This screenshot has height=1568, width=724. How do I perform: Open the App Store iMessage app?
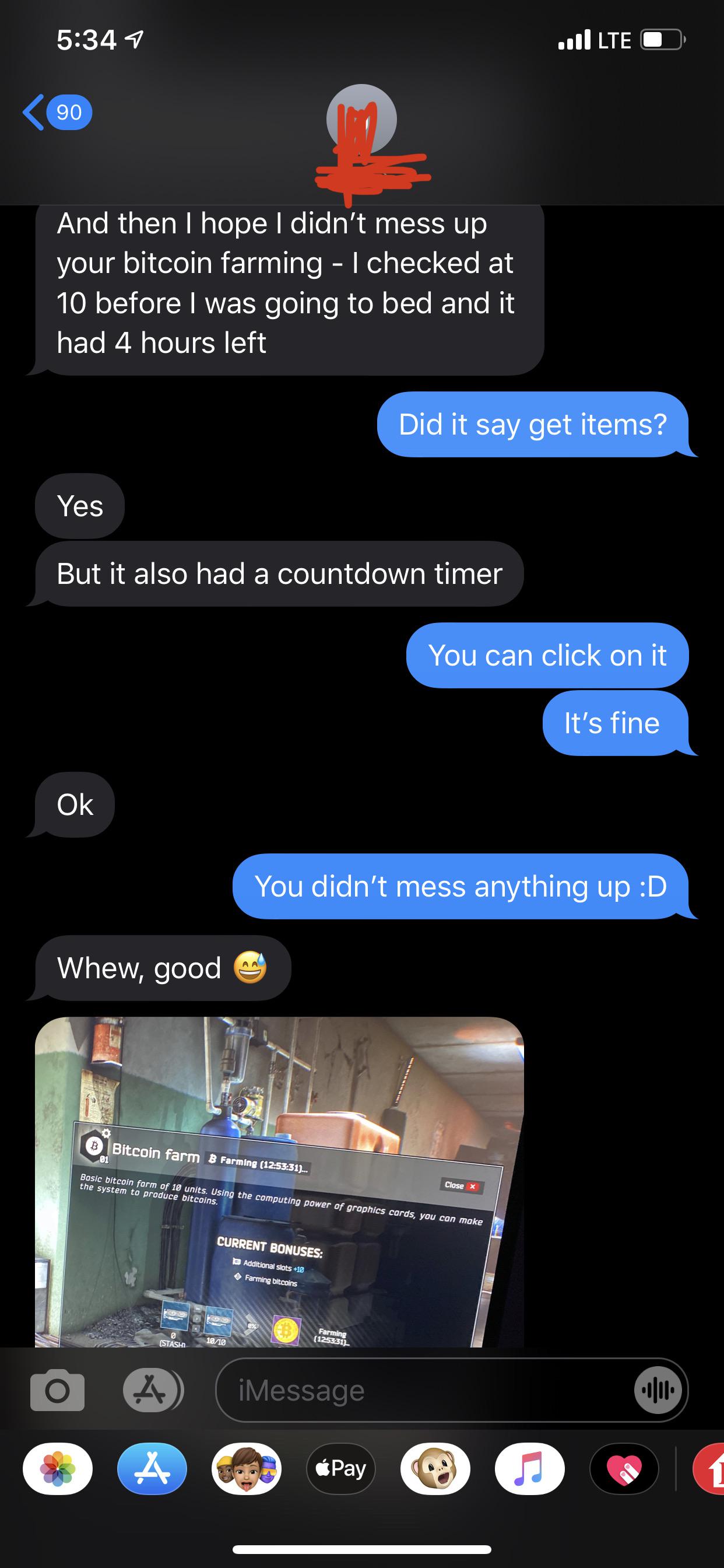click(152, 1468)
